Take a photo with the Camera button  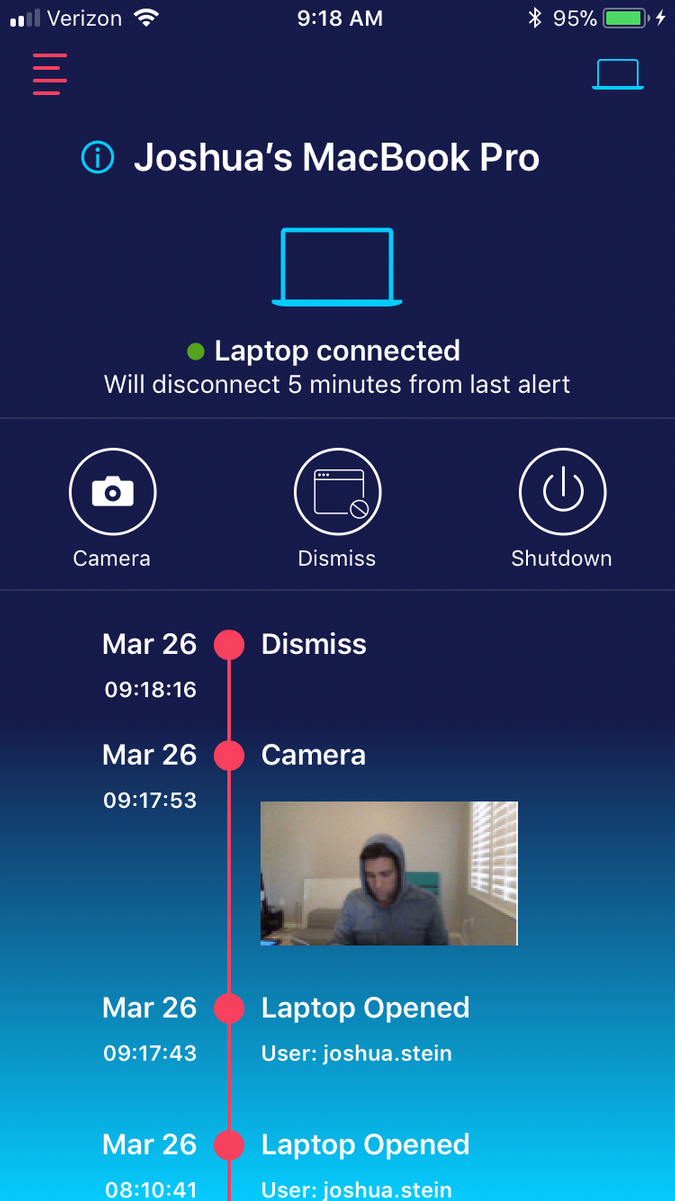click(x=112, y=492)
